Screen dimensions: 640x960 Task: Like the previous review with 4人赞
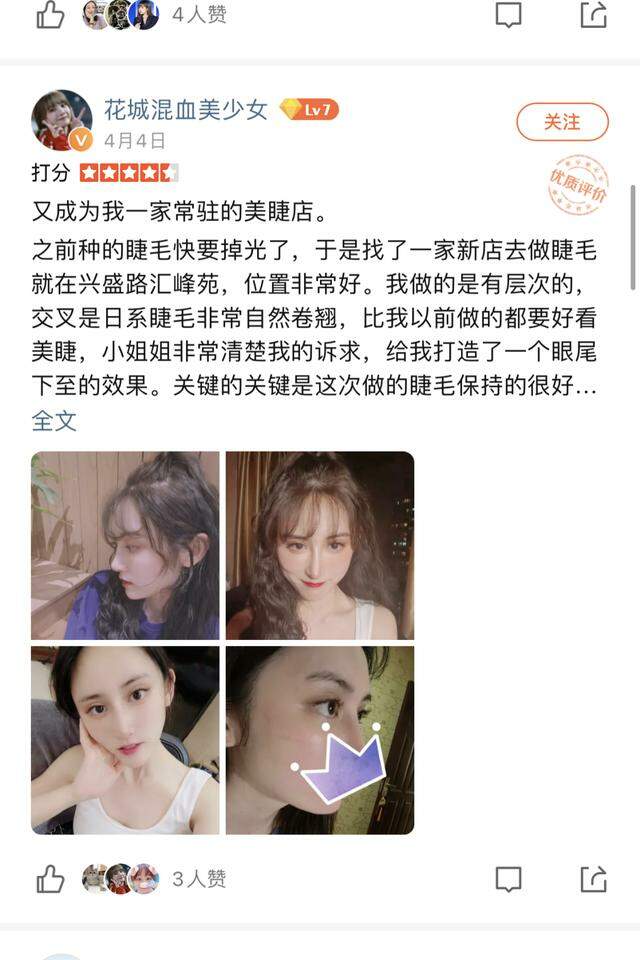(50, 15)
